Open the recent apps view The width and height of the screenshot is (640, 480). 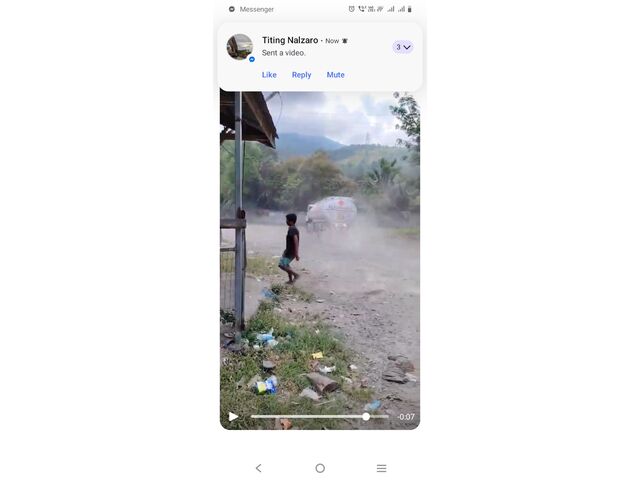point(381,468)
